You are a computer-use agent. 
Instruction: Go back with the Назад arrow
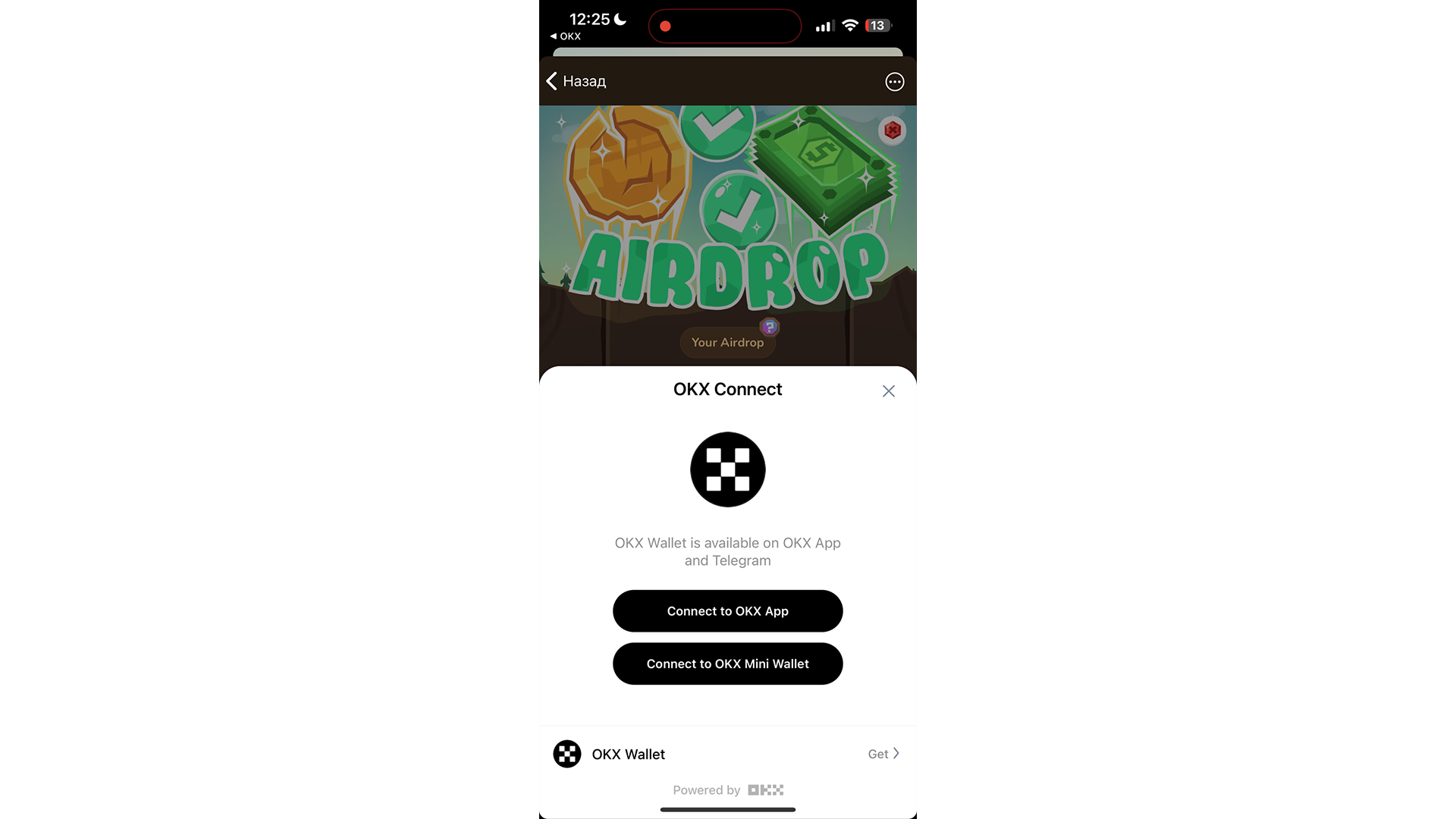point(576,81)
